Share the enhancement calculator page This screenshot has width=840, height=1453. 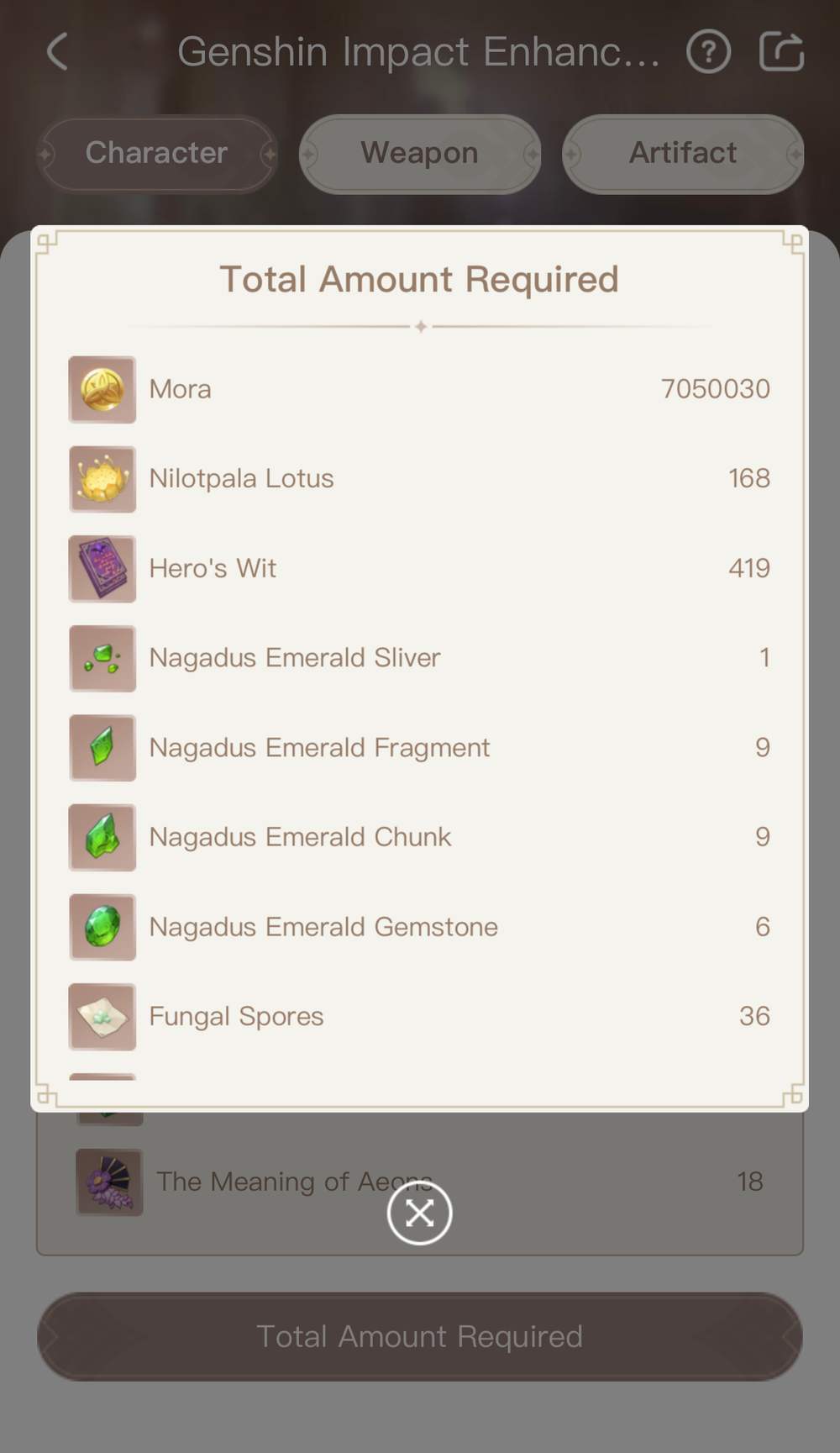[x=781, y=52]
